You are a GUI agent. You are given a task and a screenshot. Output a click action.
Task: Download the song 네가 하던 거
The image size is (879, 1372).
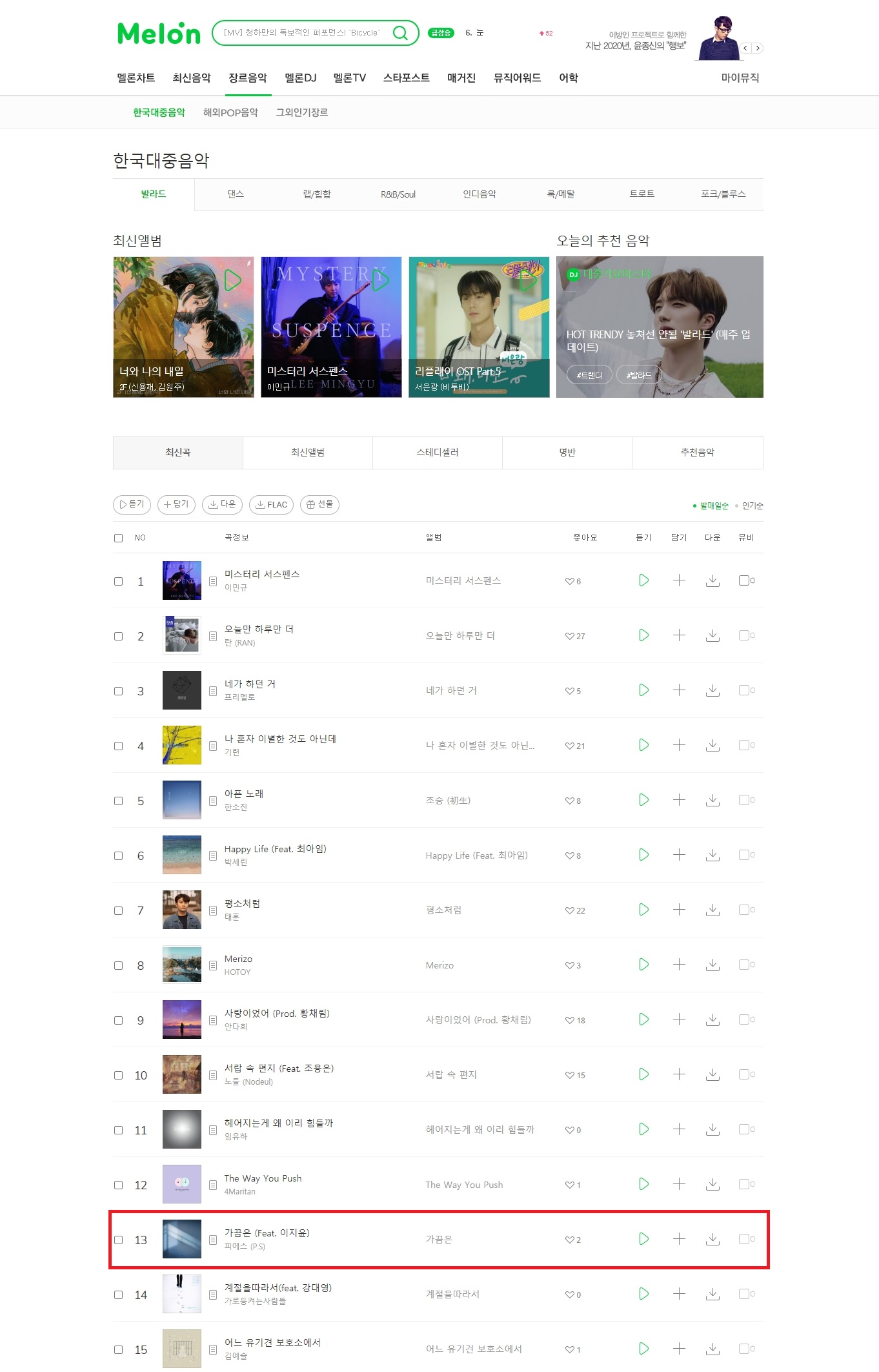[x=712, y=690]
